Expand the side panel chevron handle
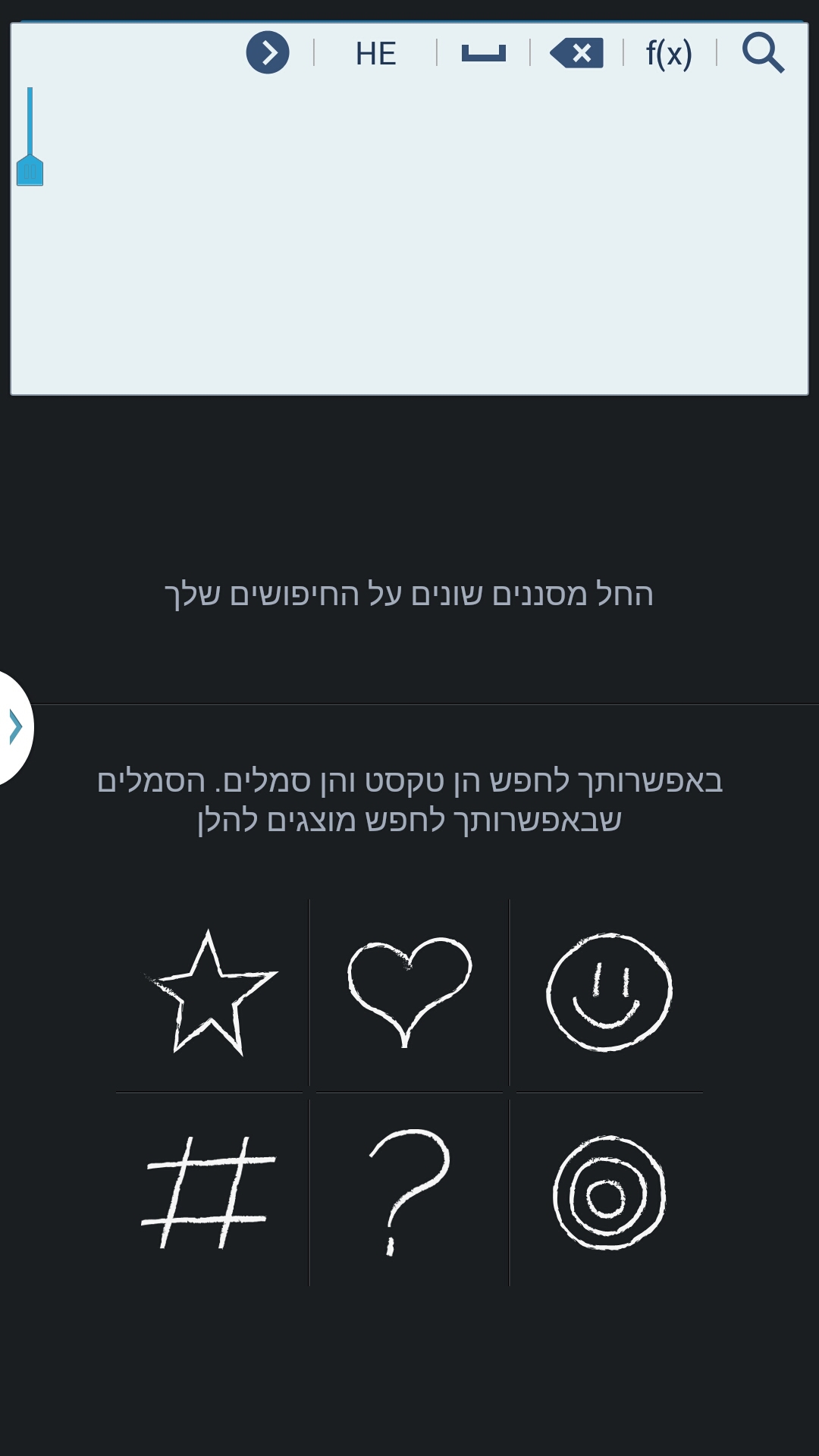The image size is (819, 1456). 15,726
